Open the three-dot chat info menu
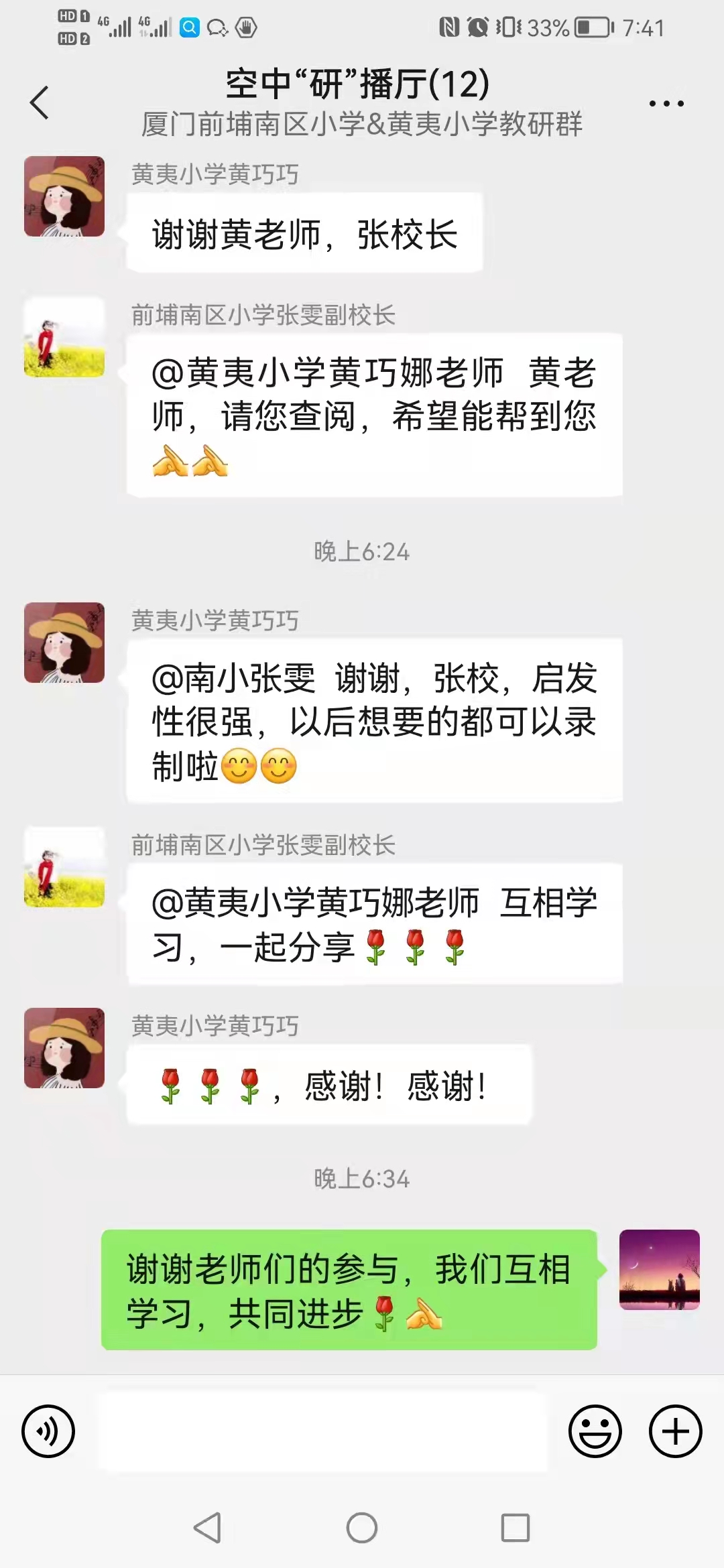724x1568 pixels. click(666, 104)
